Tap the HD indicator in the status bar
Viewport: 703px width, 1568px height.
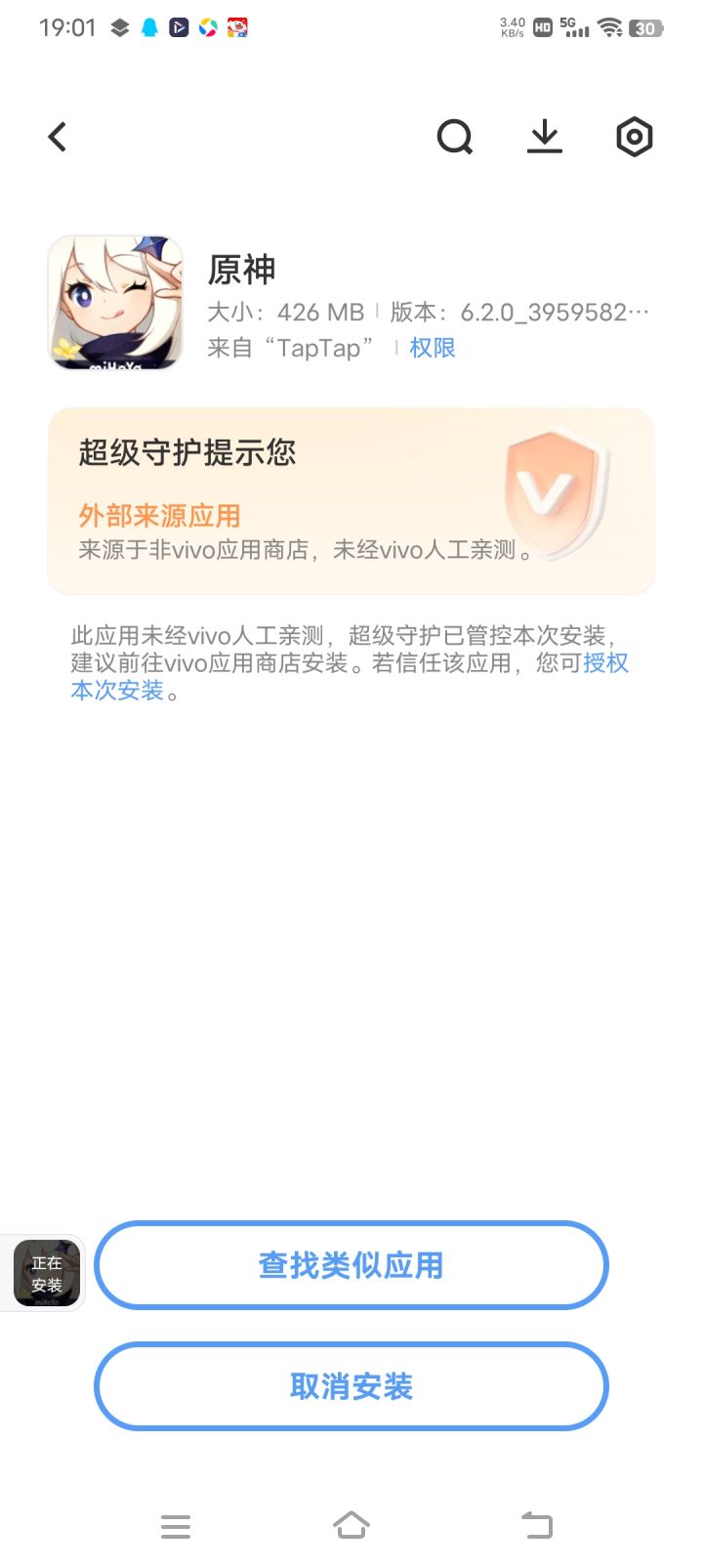coord(543,26)
